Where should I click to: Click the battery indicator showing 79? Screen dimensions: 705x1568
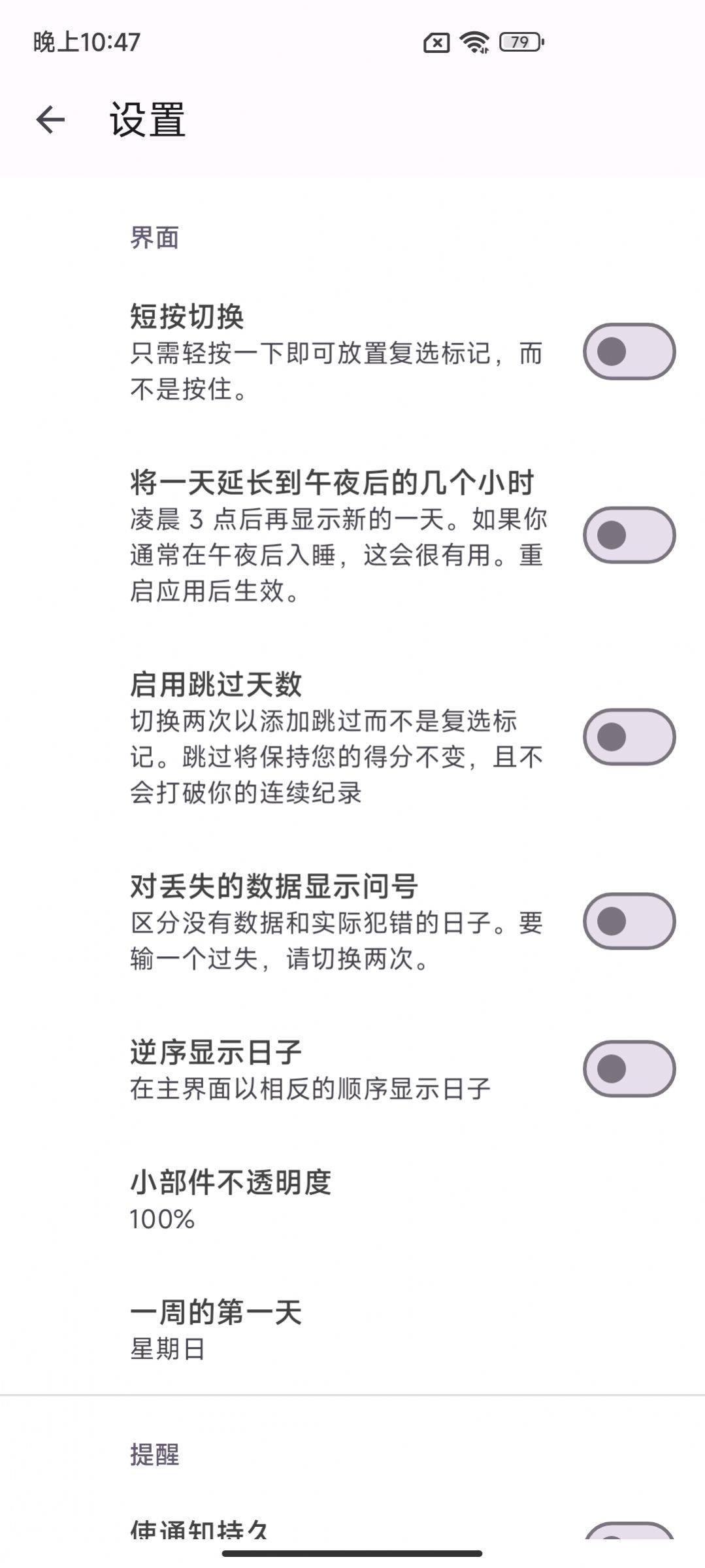click(x=518, y=42)
